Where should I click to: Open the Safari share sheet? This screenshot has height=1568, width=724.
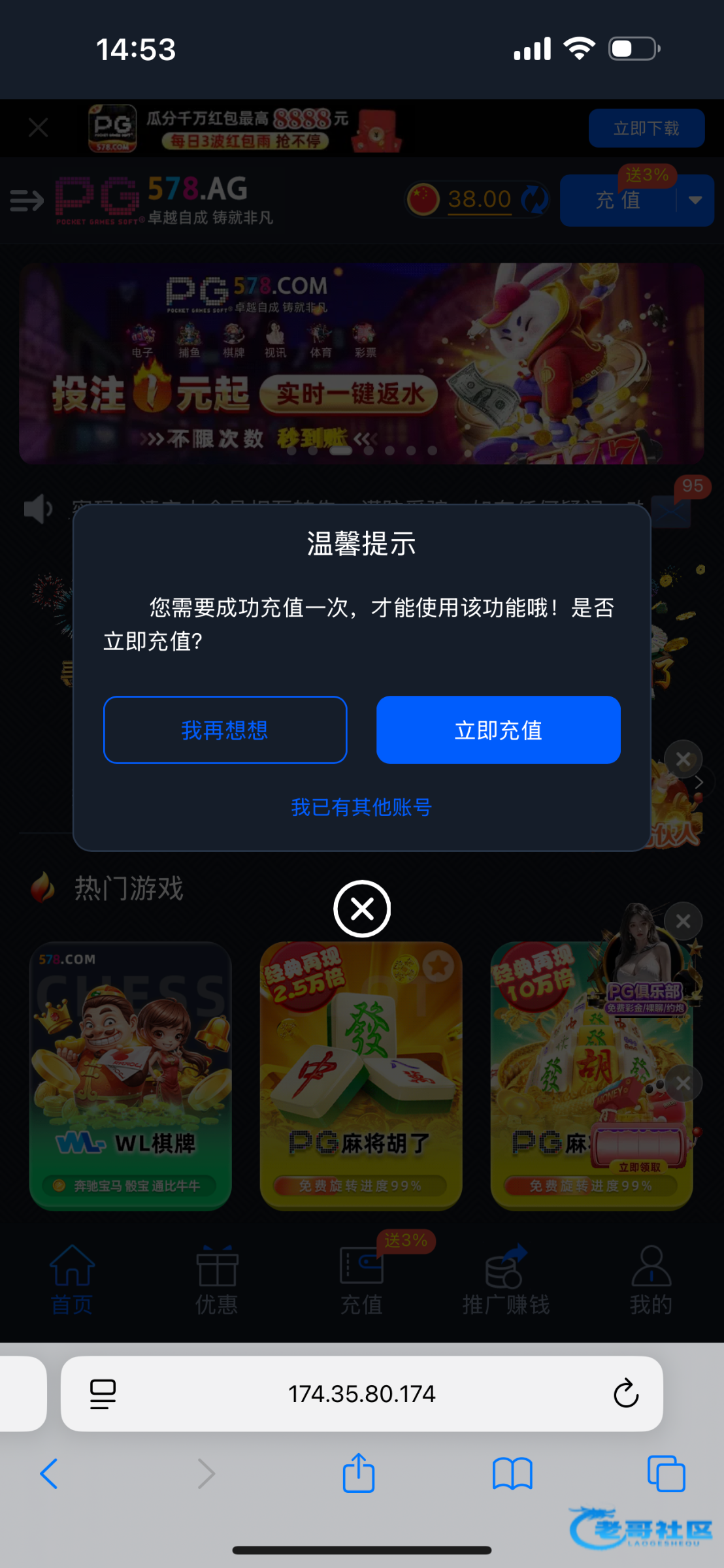point(359,1473)
